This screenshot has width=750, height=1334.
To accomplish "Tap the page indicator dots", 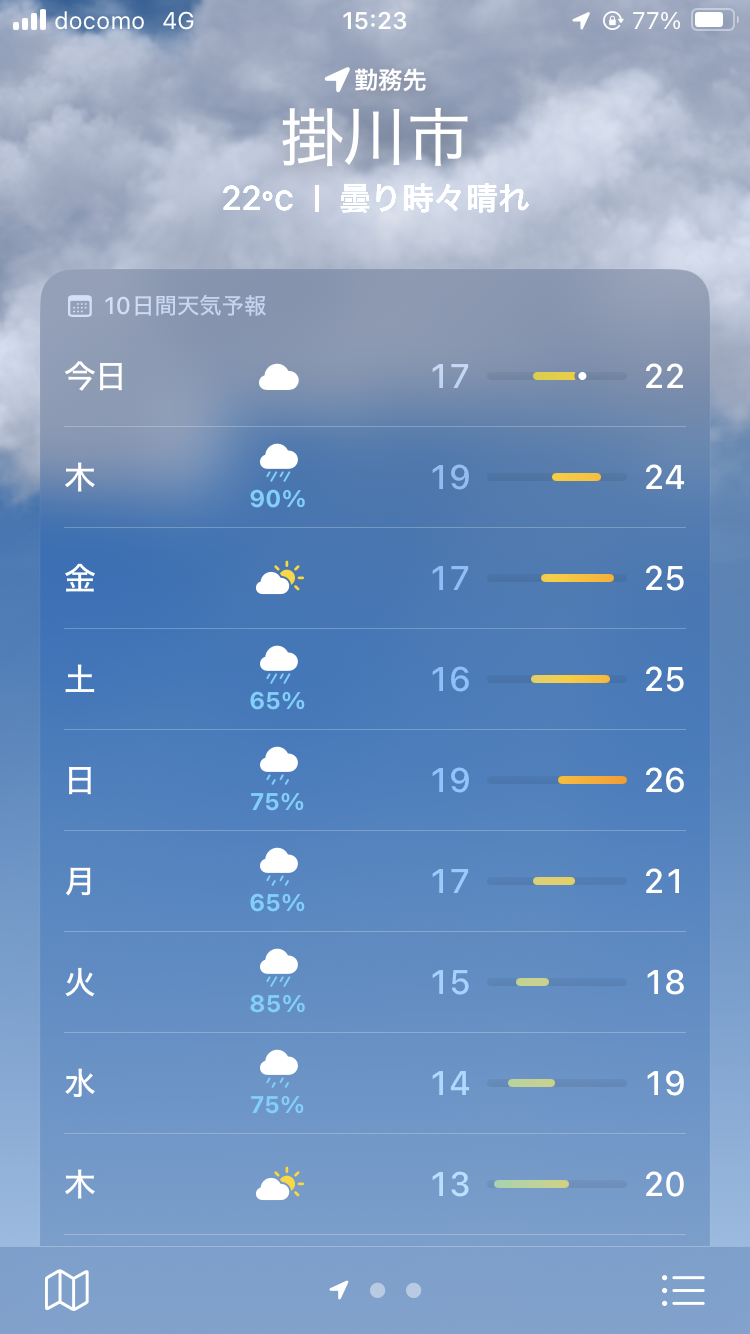I will click(x=376, y=1290).
